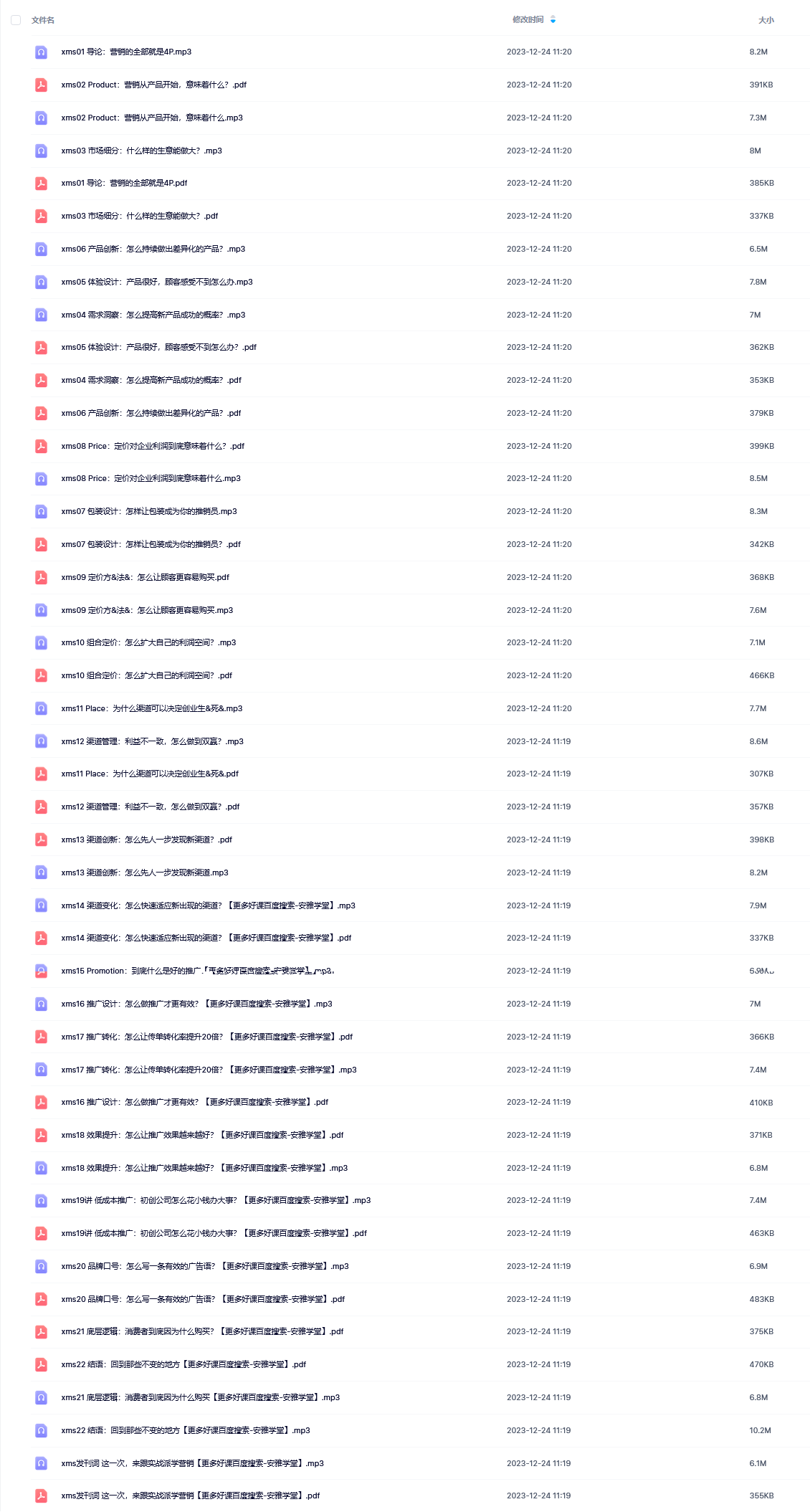Open xms01 导论 mp3 audio file

tap(126, 52)
